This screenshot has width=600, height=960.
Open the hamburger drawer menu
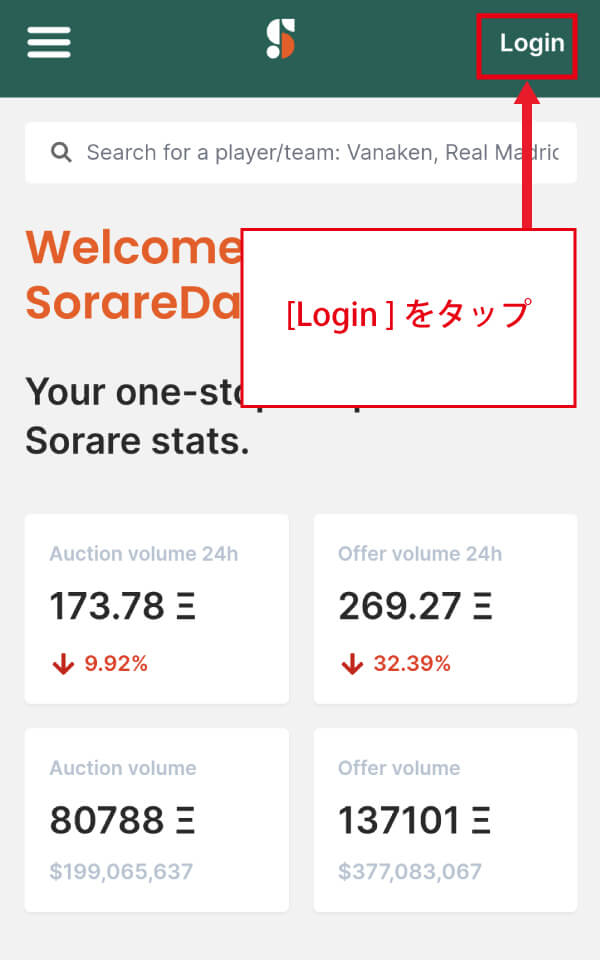48,42
